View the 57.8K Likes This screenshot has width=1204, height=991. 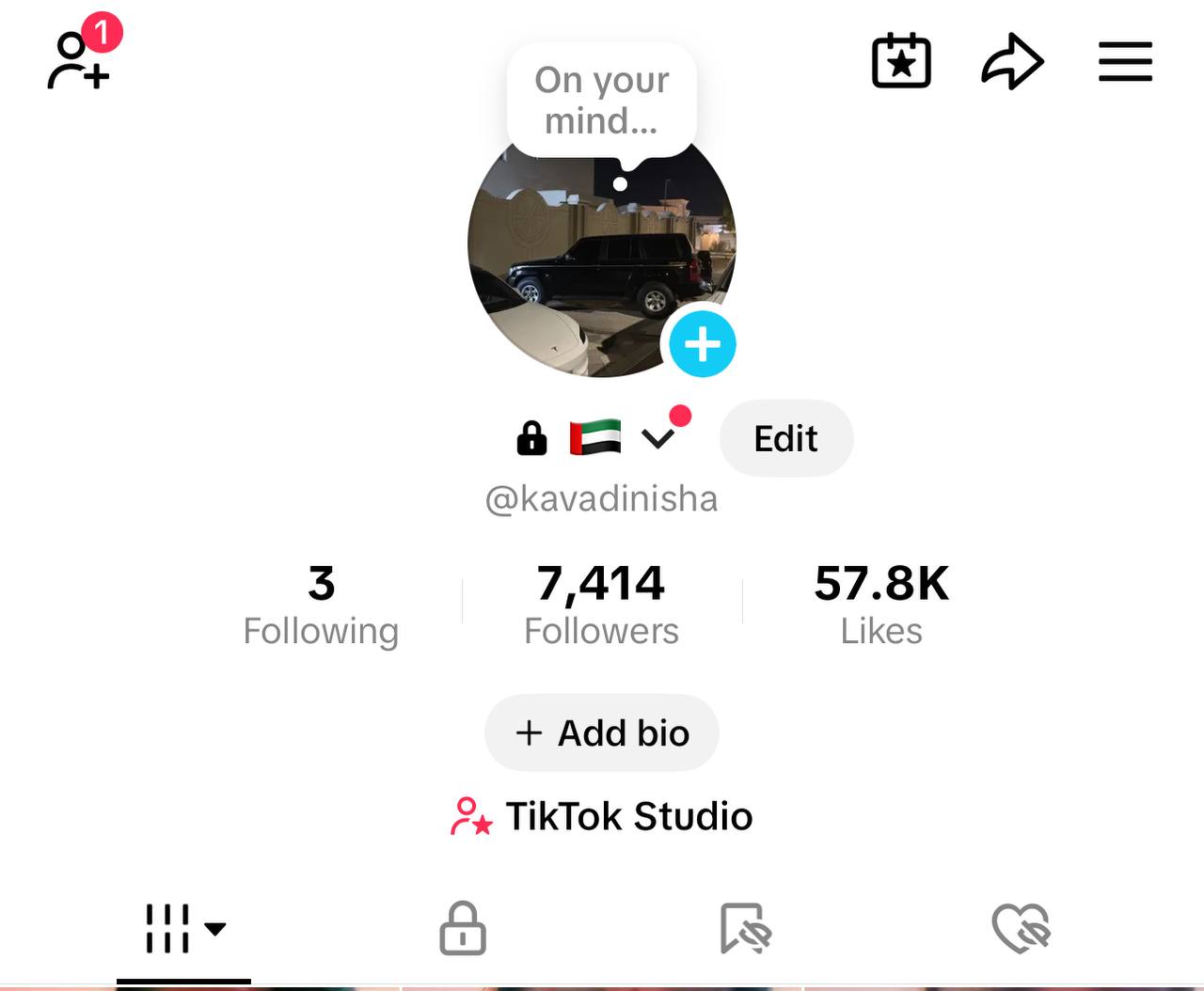tap(881, 605)
